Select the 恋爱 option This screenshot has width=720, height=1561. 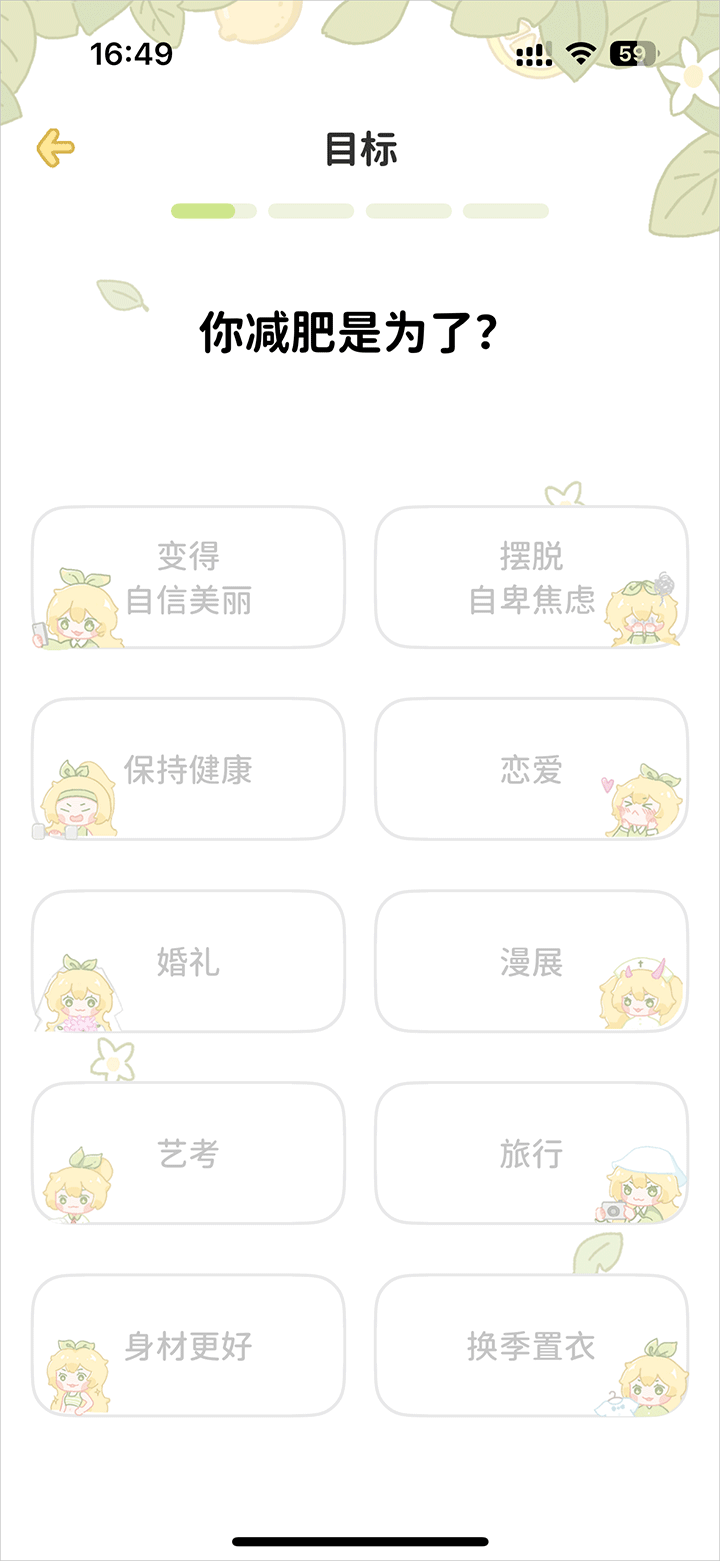click(531, 769)
